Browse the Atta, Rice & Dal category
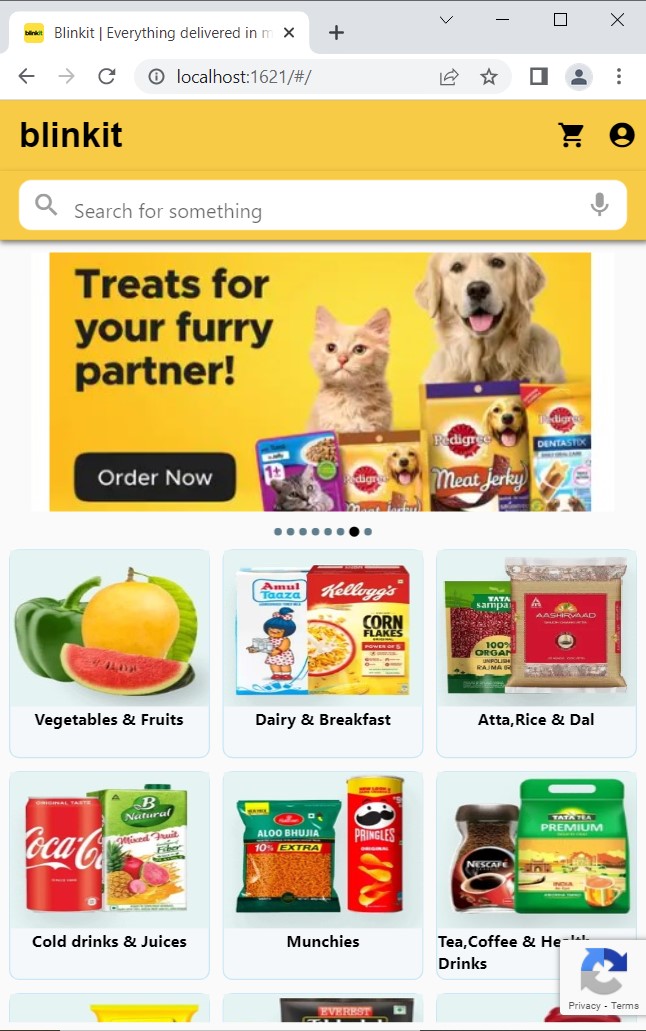Screen dimensions: 646x1031 click(536, 652)
